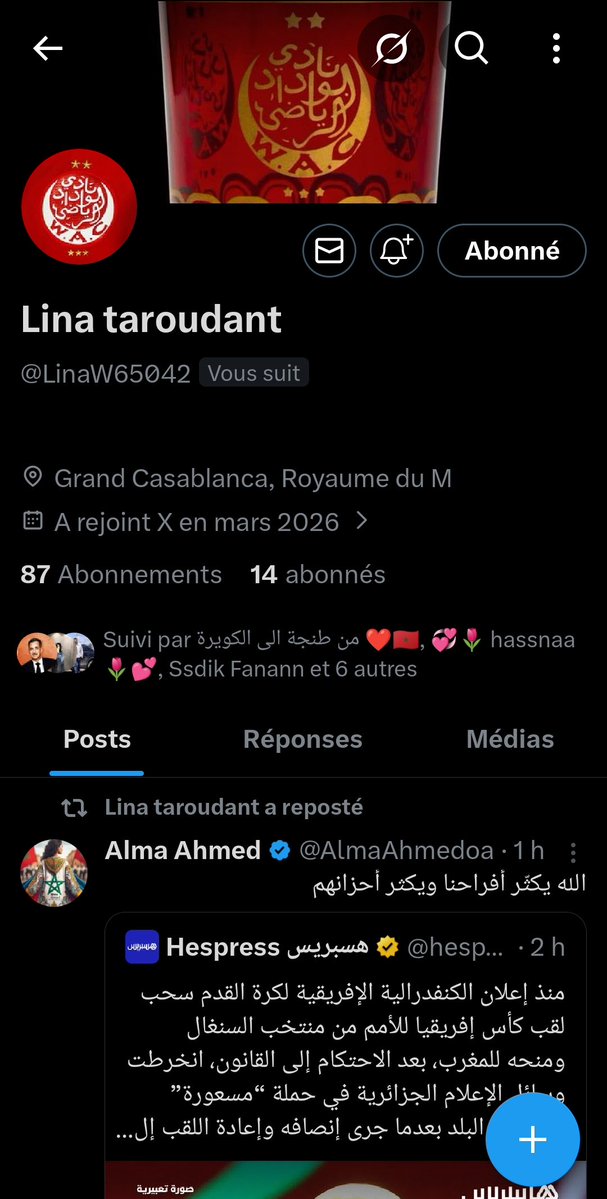Open Alma Ahmed's profile avatar
The height and width of the screenshot is (1199, 607).
54,872
